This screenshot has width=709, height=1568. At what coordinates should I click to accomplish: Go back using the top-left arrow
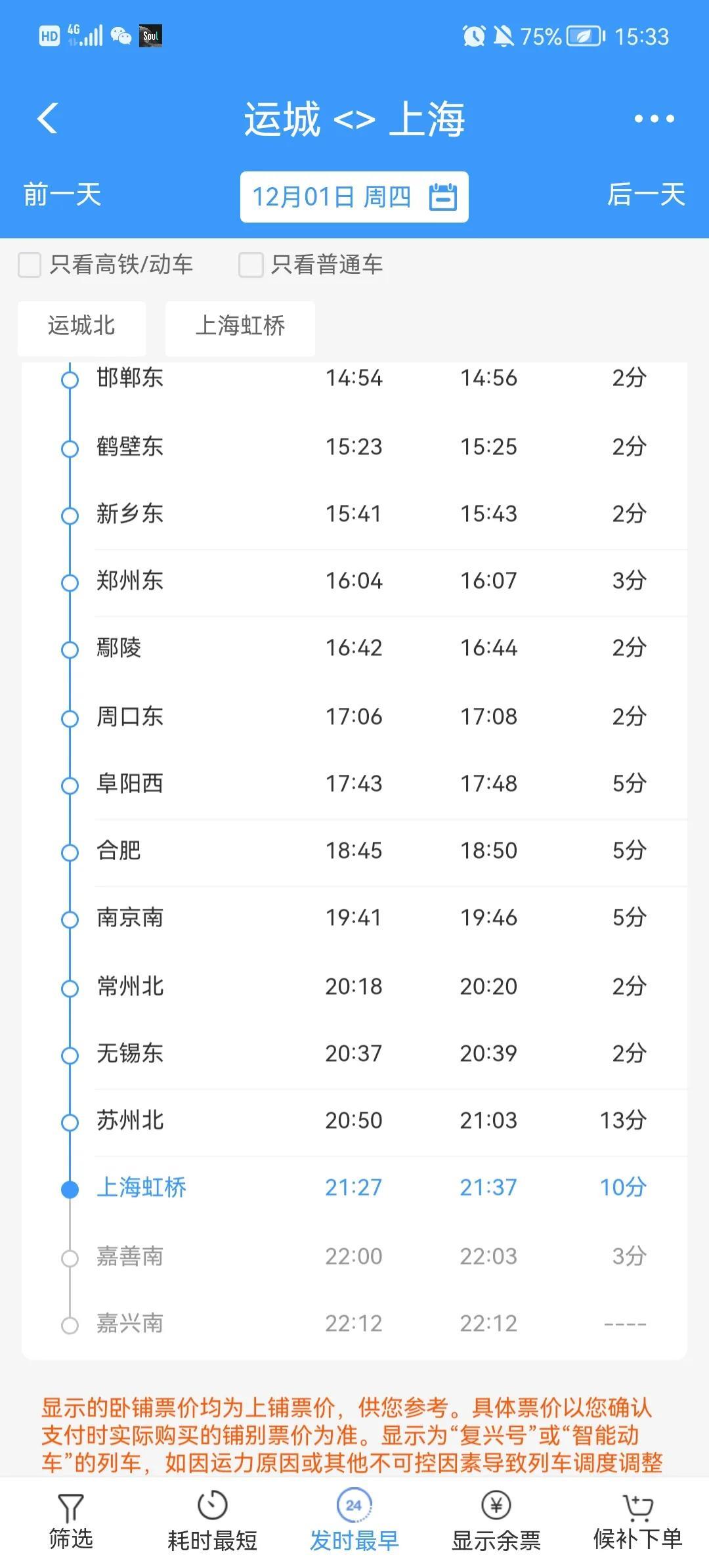pyautogui.click(x=47, y=119)
